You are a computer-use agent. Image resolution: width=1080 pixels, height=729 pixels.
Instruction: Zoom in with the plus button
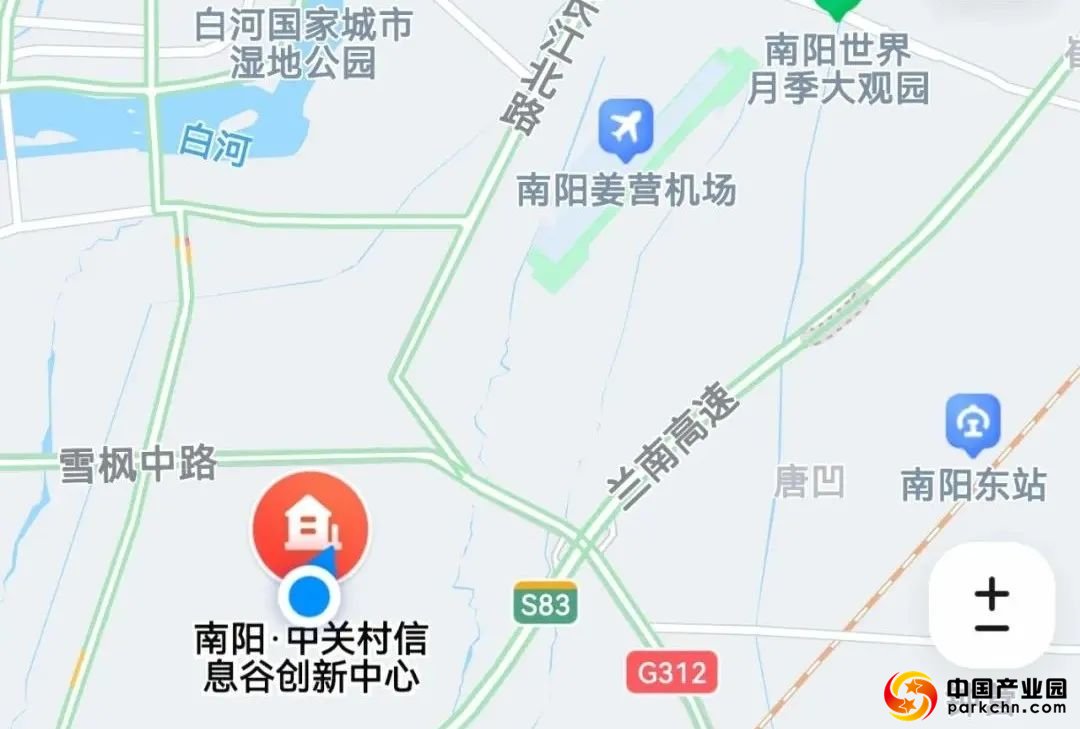point(991,594)
